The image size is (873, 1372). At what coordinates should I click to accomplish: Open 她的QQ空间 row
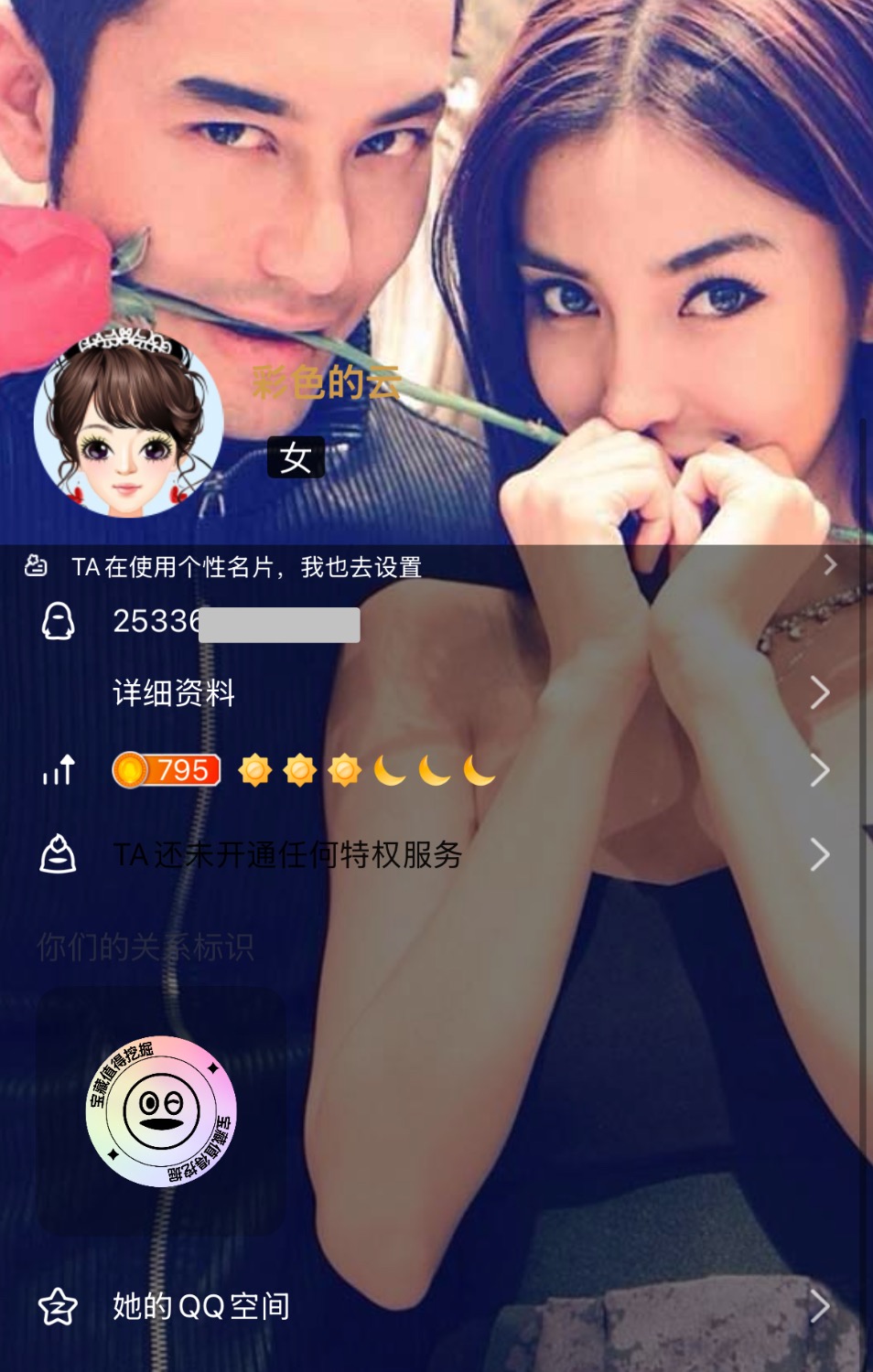click(x=439, y=1306)
